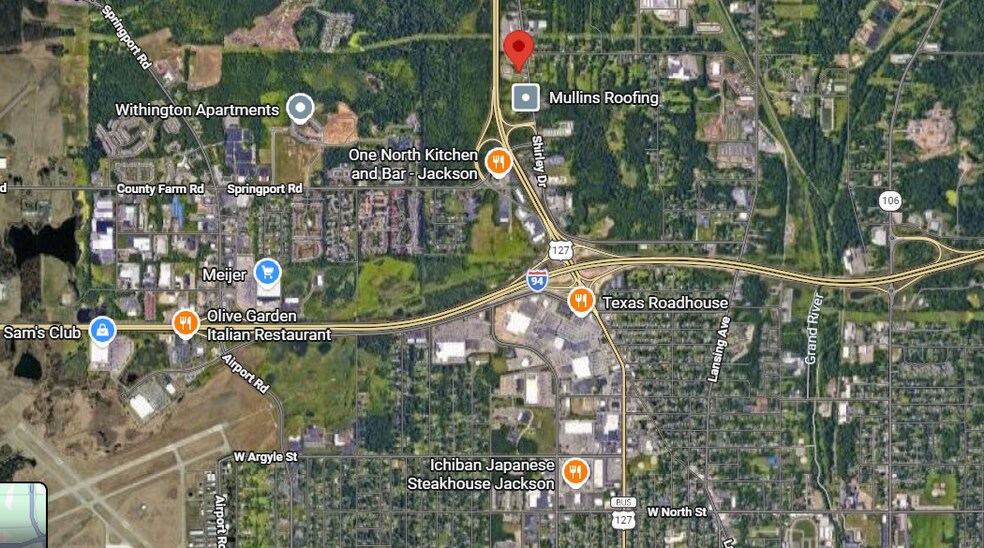Open Texas Roadhouse restaurant marker
984x548 pixels.
tap(581, 300)
